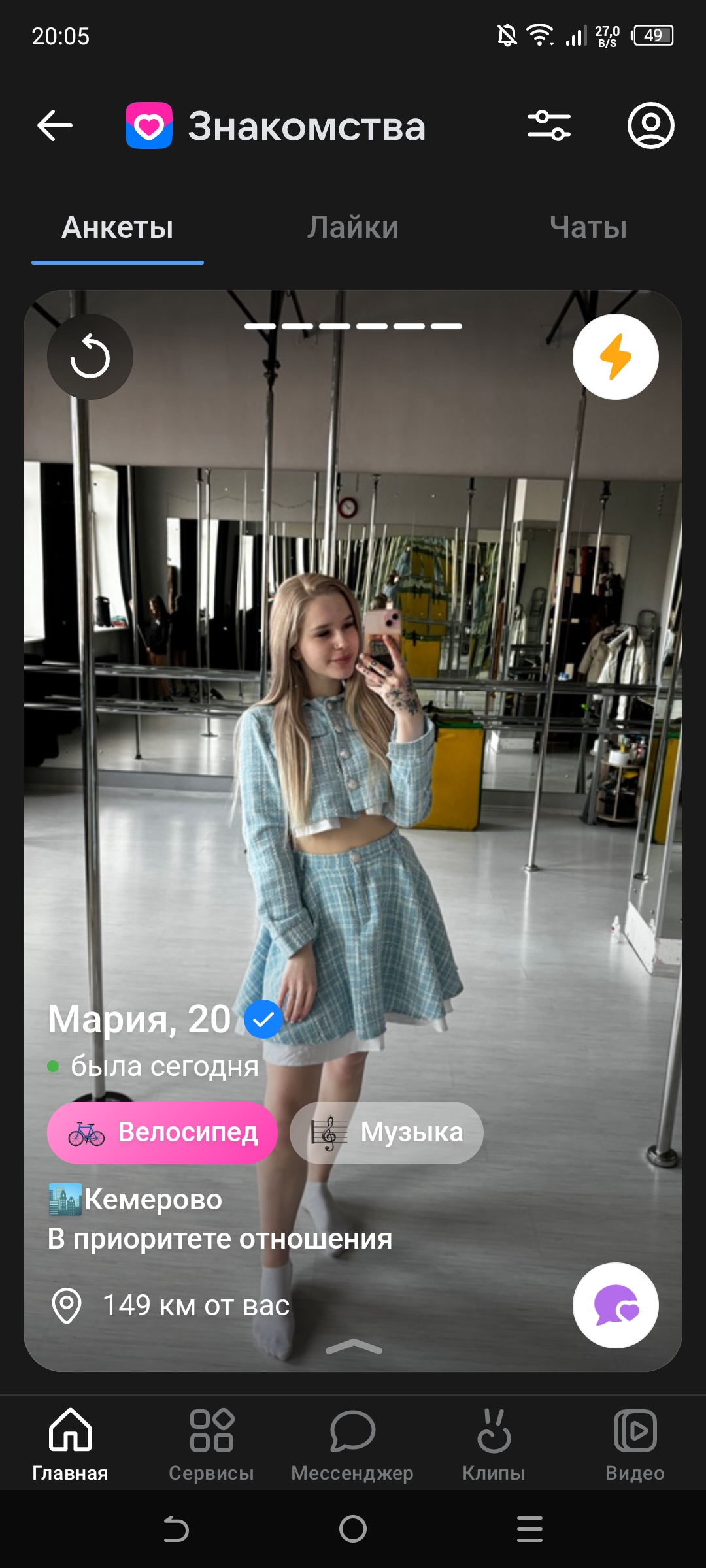Go to the Клипы tab

pyautogui.click(x=494, y=1445)
